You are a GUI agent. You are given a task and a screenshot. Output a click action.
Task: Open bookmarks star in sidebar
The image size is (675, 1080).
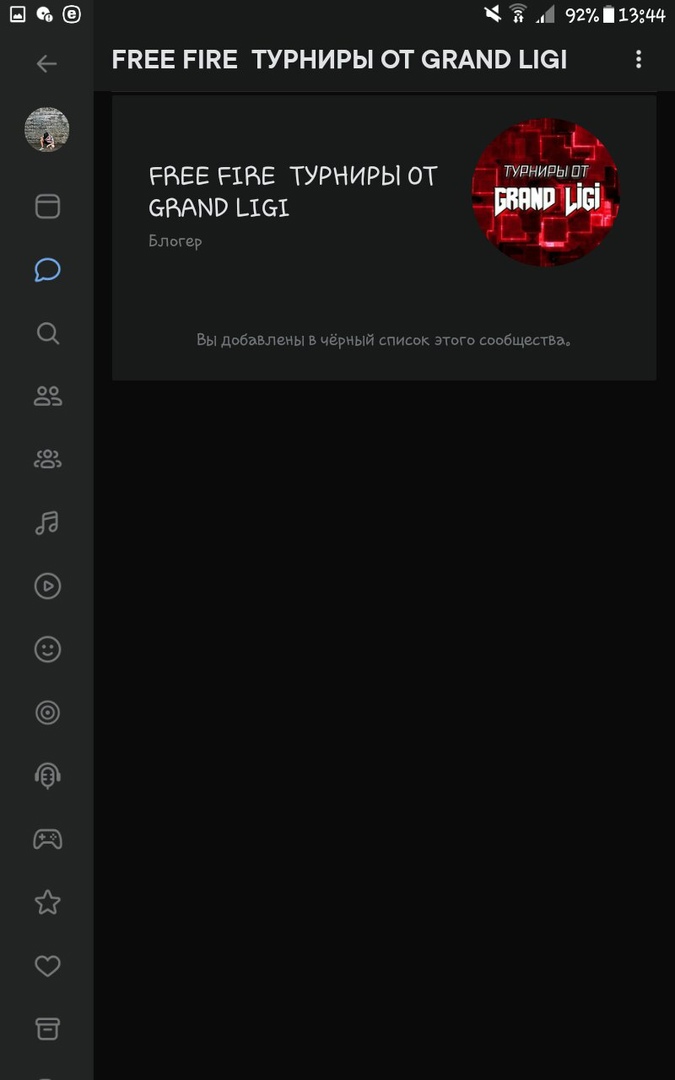click(47, 903)
